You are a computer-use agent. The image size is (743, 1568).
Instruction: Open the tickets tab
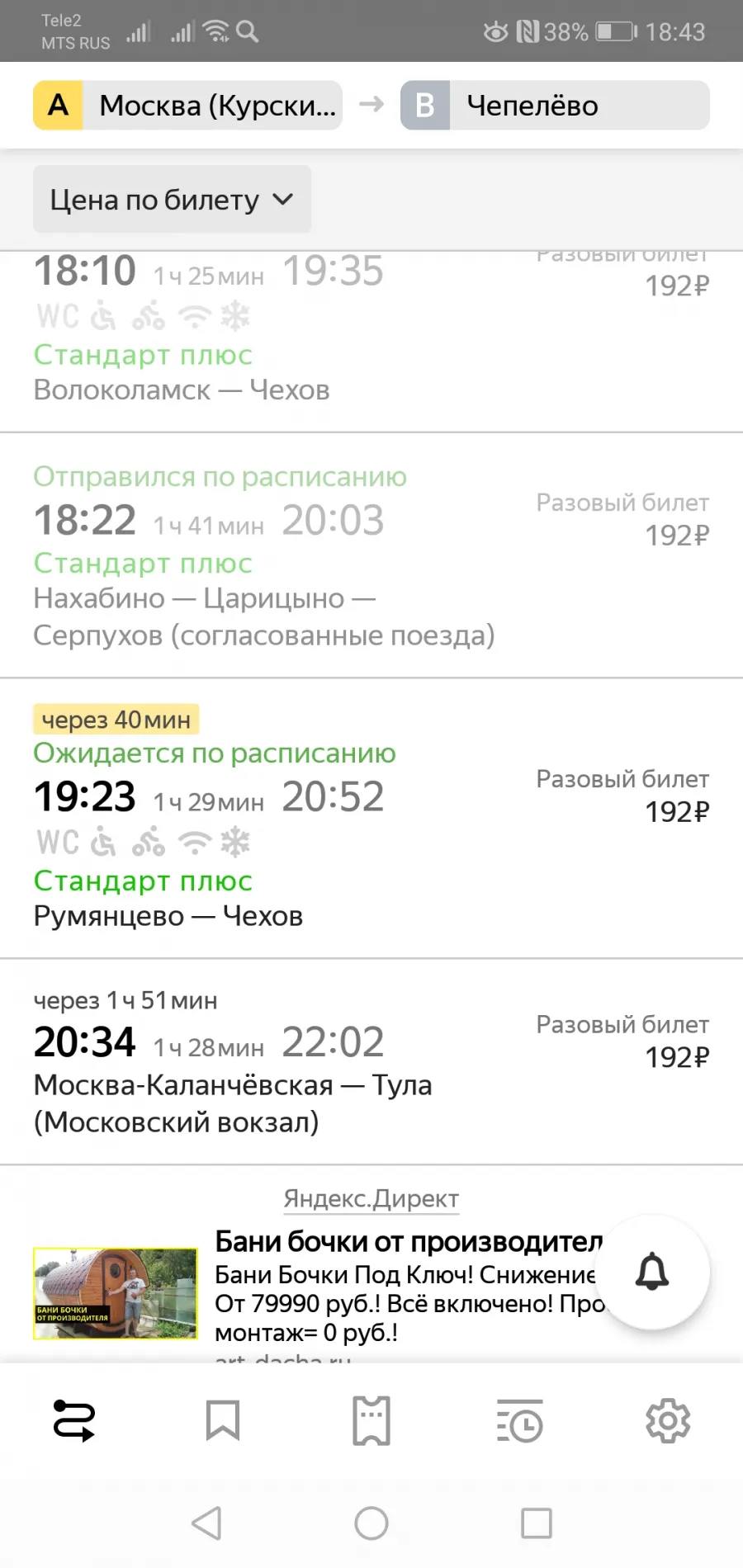coord(371,1420)
